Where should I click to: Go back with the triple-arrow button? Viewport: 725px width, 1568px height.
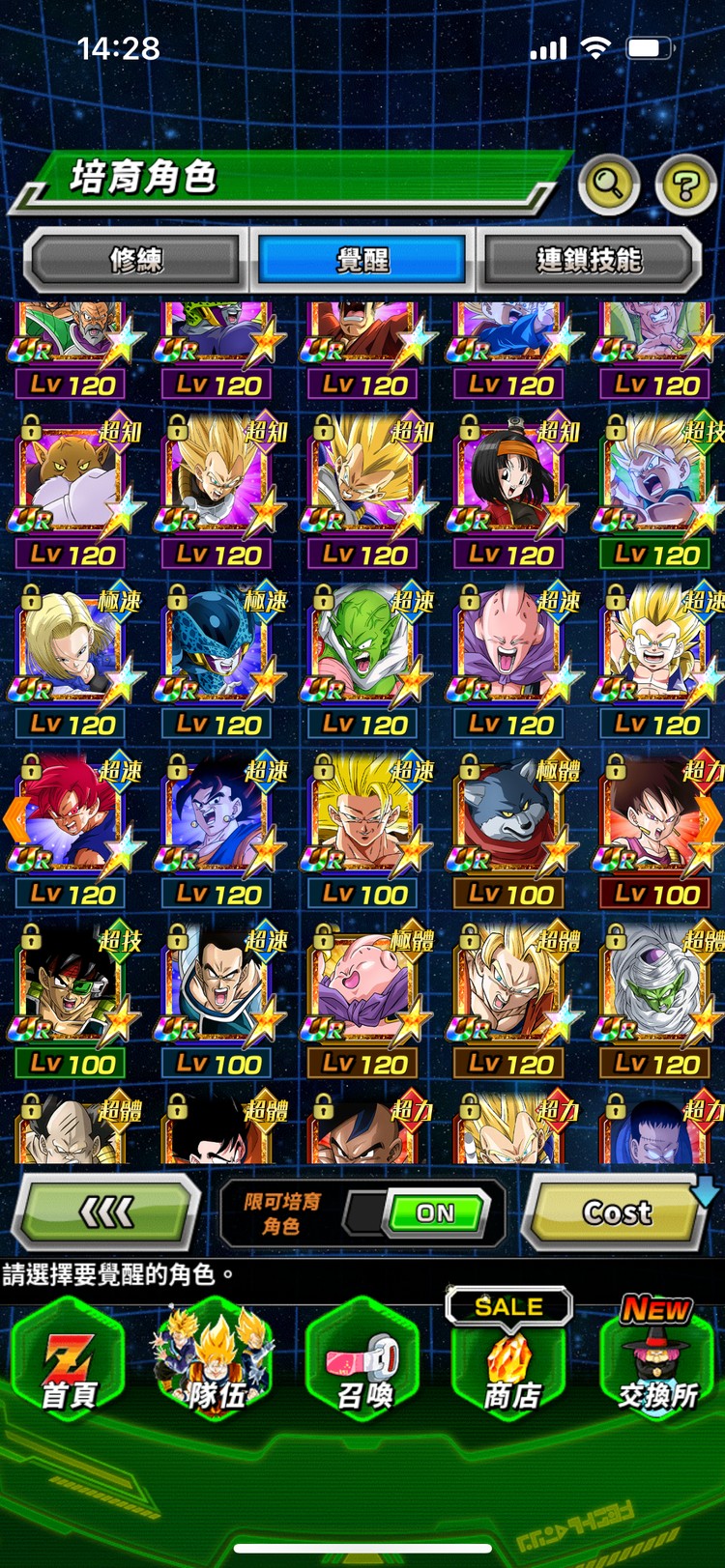click(106, 1212)
